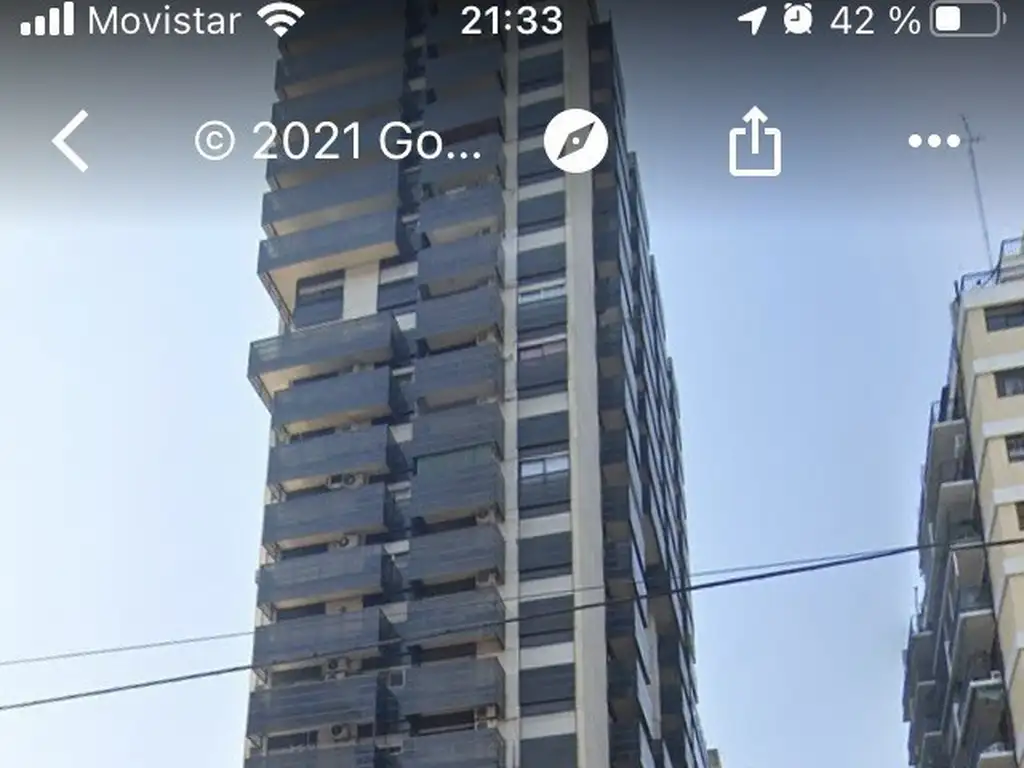This screenshot has width=1024, height=768.
Task: Open the three-dot overflow menu
Action: coord(934,141)
